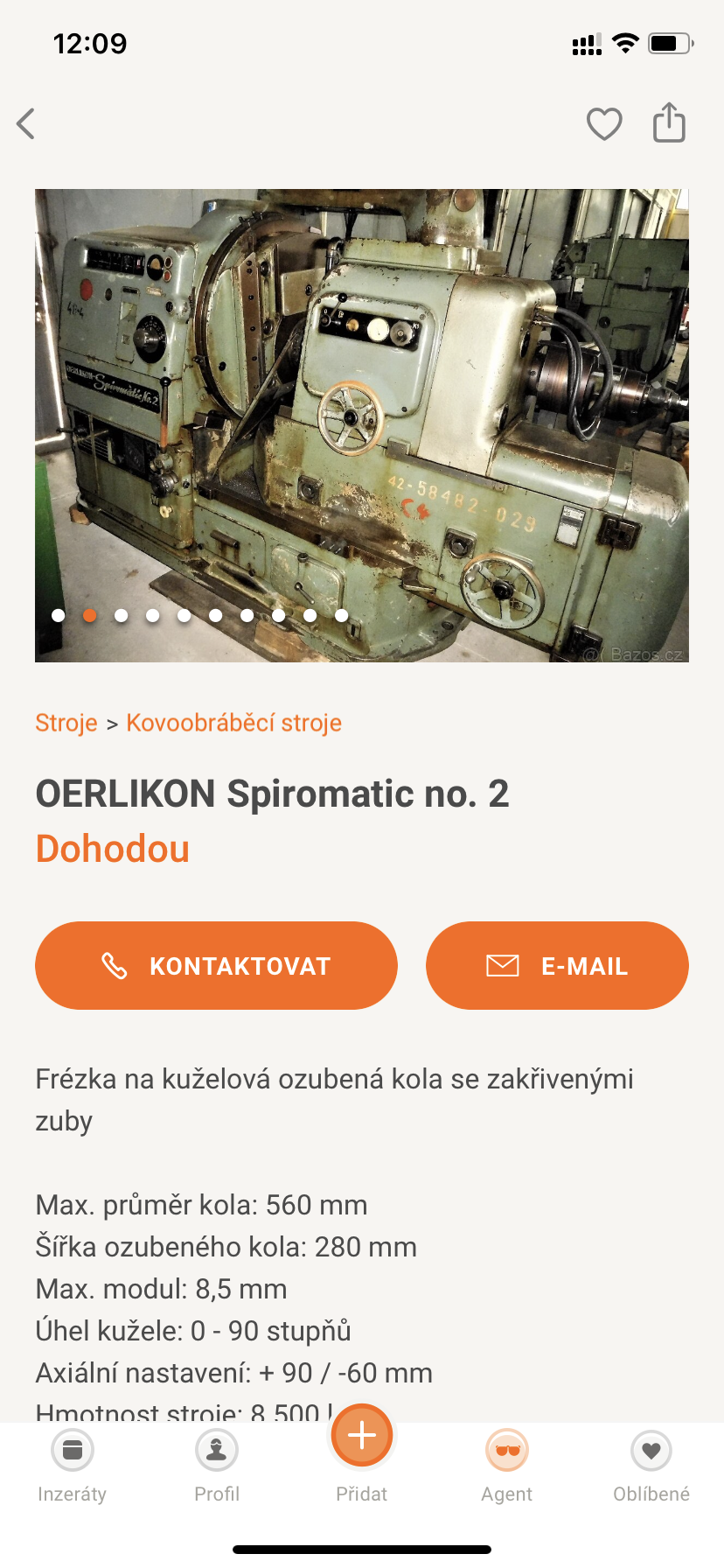
Task: Go back to the previous screen
Action: pos(26,124)
